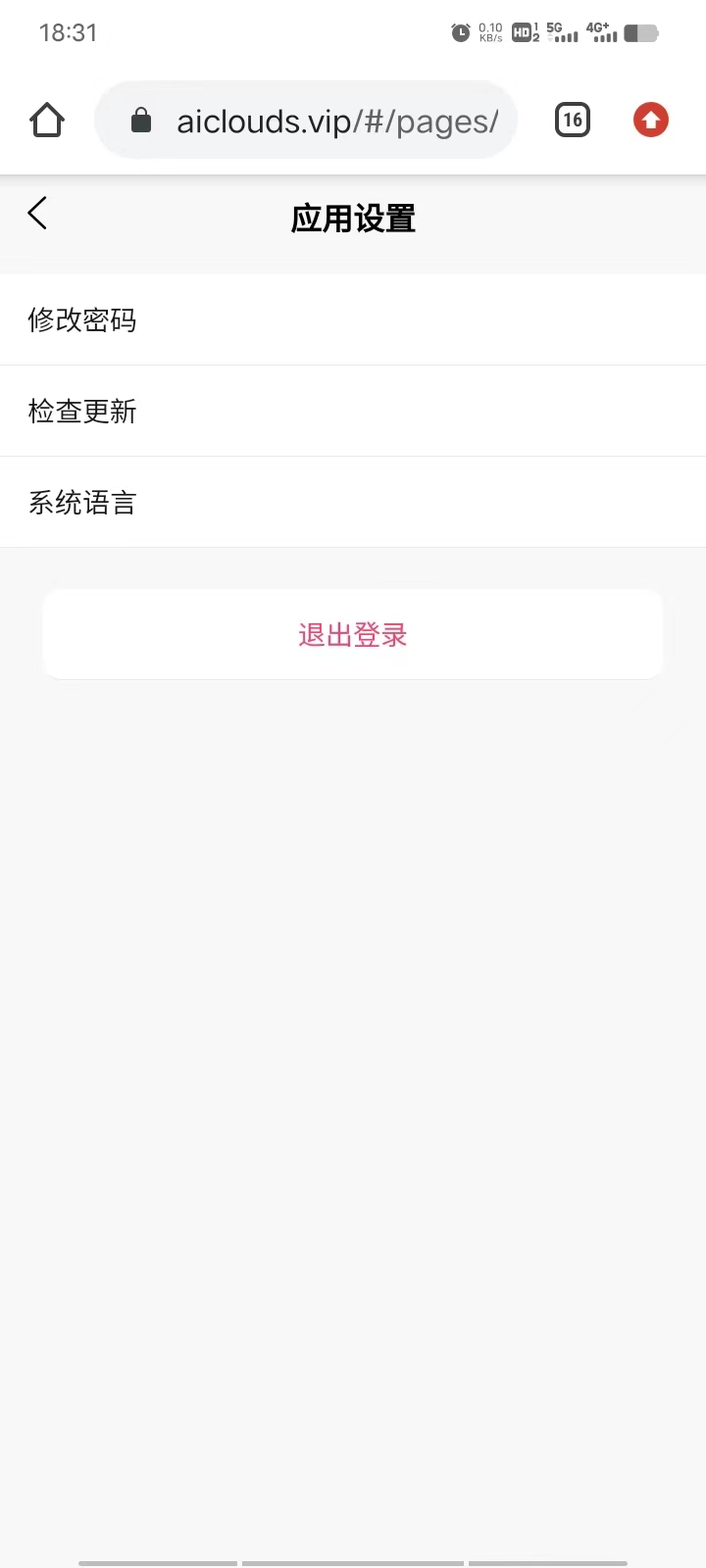Go back from the 应用设置 page
This screenshot has width=706, height=1568.
point(37,214)
